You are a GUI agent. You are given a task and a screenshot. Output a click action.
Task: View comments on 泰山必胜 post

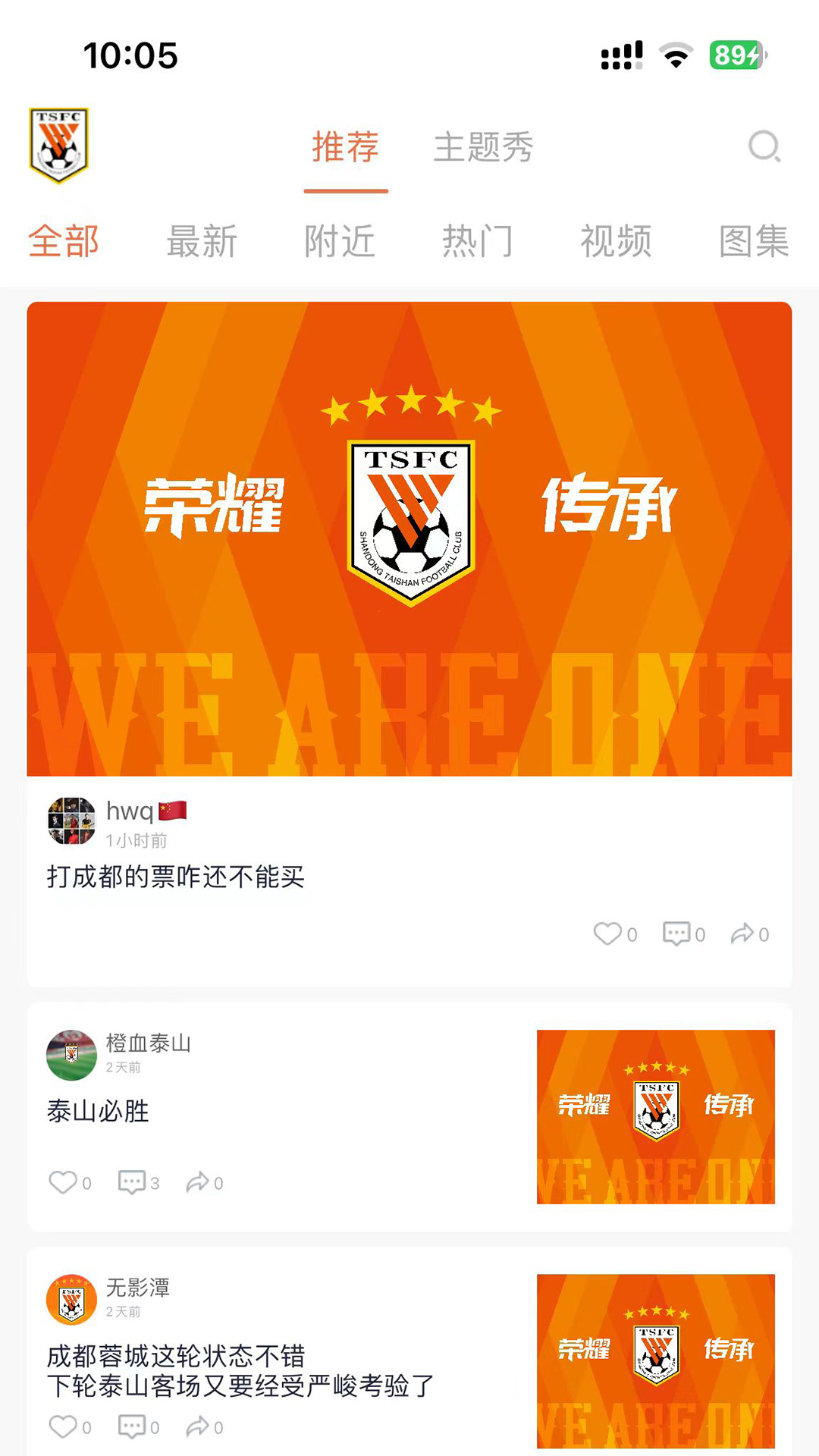tap(131, 1182)
